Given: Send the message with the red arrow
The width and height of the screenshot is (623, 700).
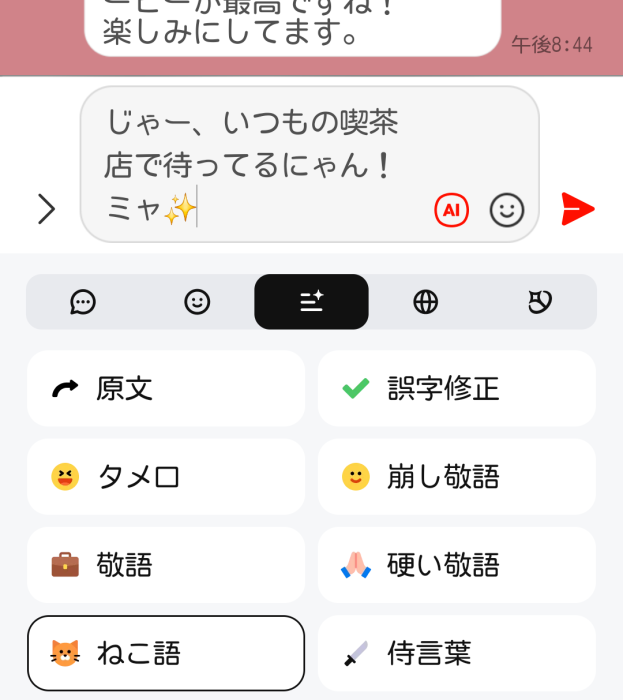Looking at the screenshot, I should click(577, 209).
